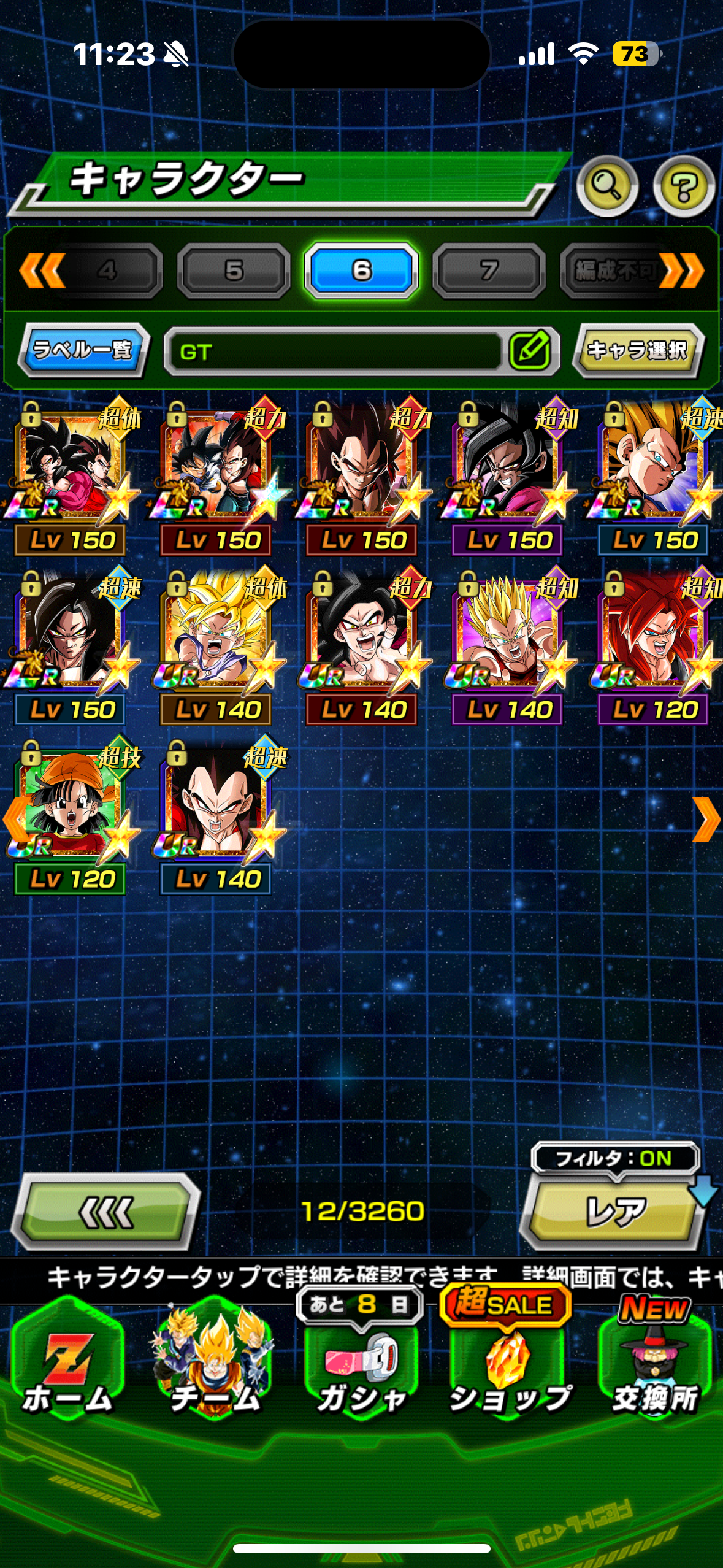Screen dimensions: 723x1568
Task: Open the 超技 Lv 120 Pan character
Action: pyautogui.click(x=72, y=815)
